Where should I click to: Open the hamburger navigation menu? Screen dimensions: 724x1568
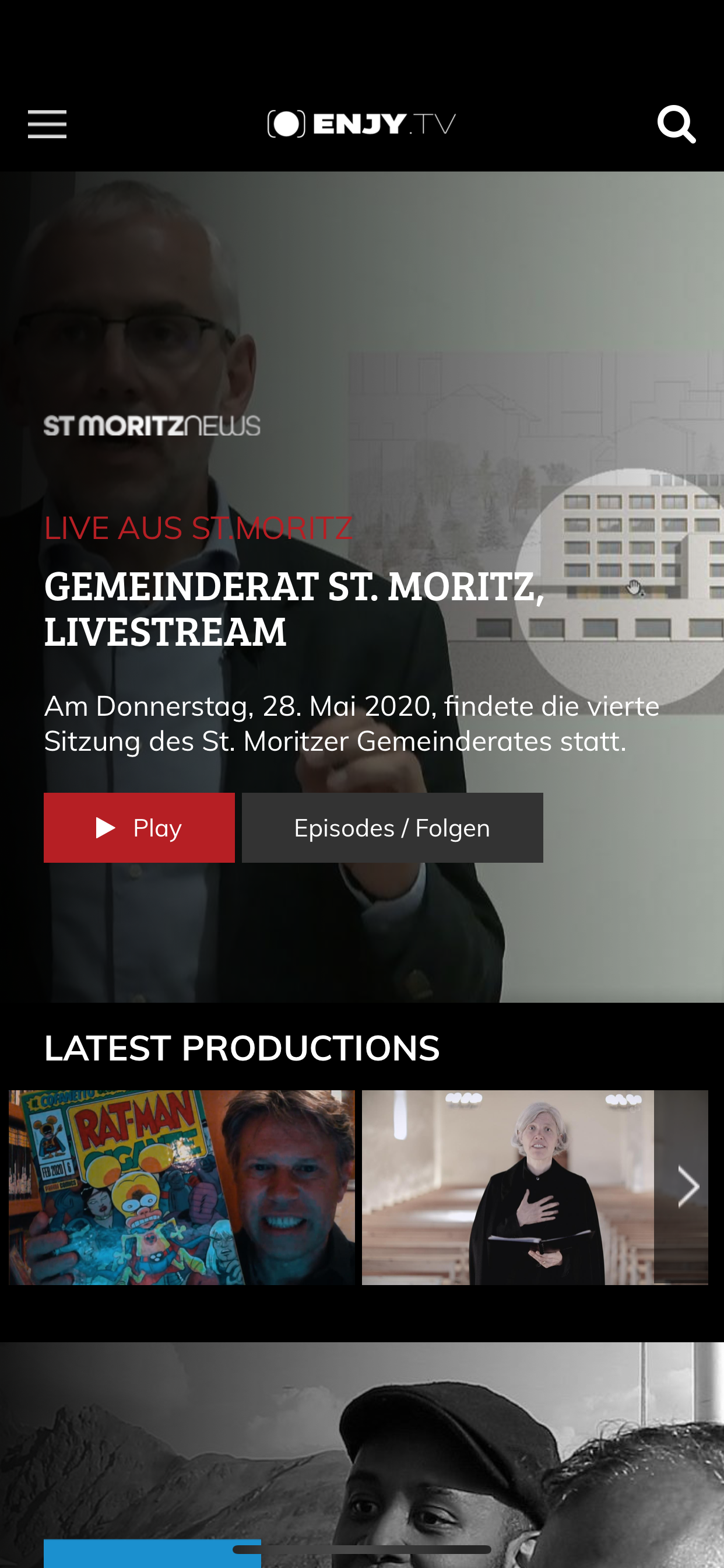coord(46,123)
